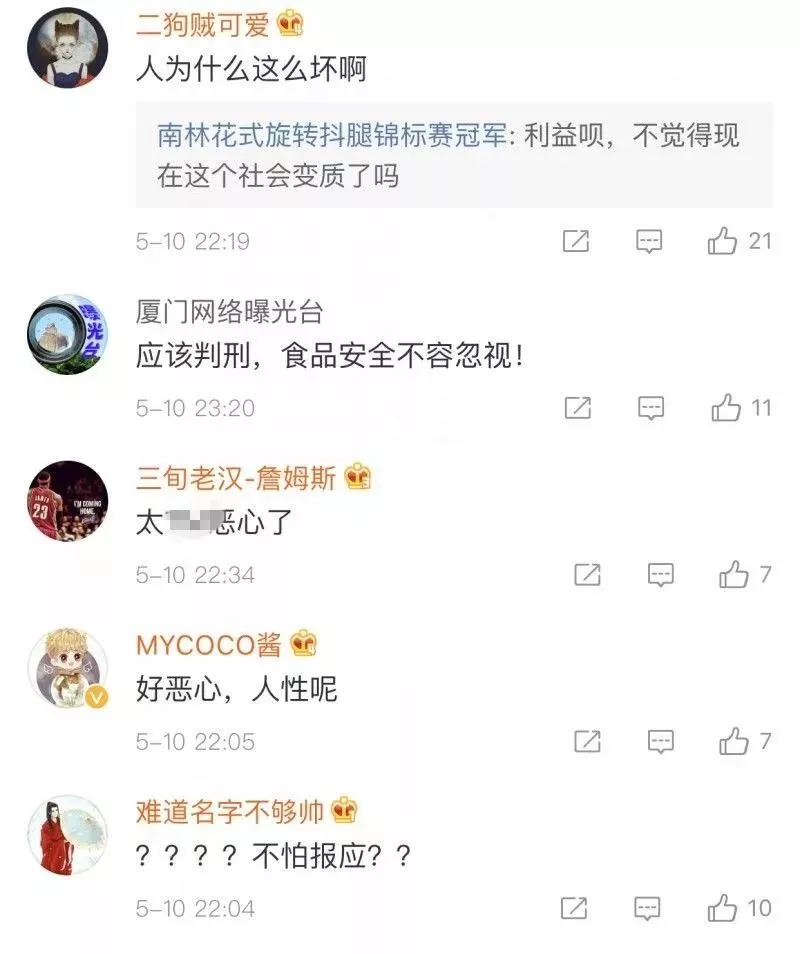
Task: Repost 厦门网络曝光台's comment
Action: (578, 407)
